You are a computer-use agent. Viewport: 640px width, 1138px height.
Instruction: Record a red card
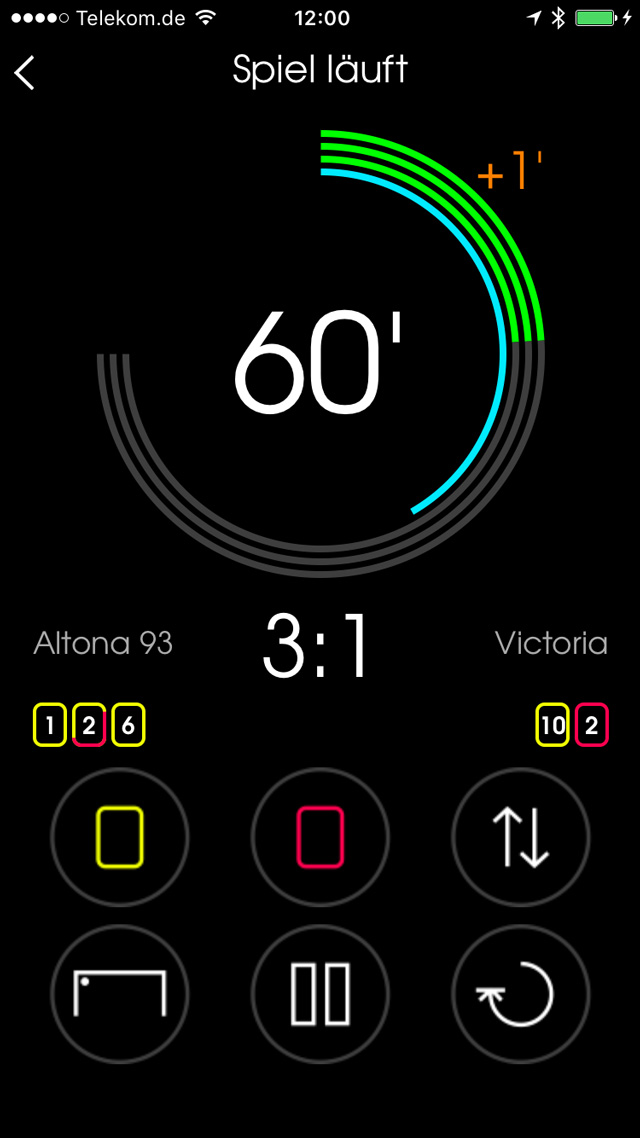tap(320, 837)
